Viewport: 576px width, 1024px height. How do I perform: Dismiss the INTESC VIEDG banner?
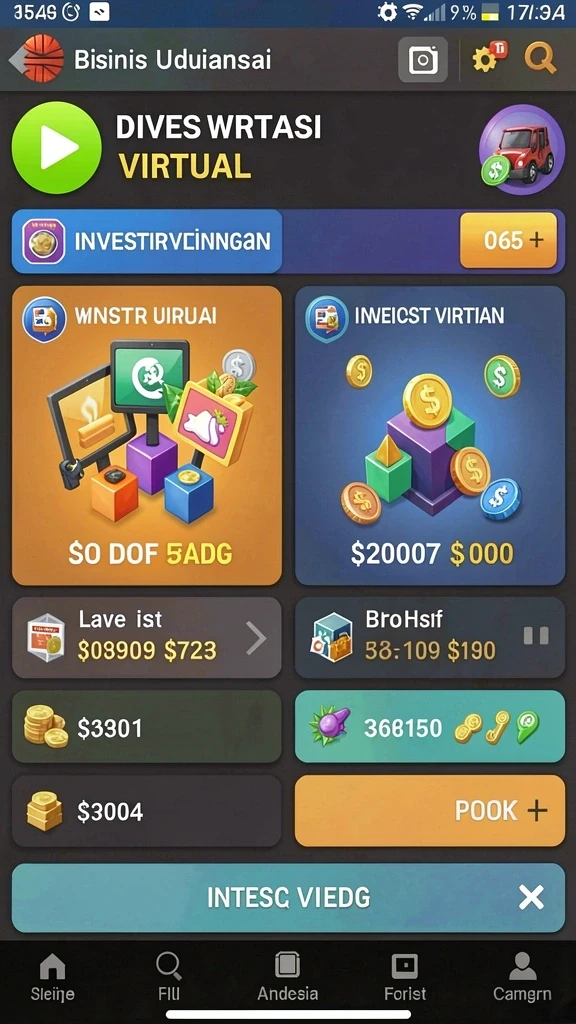531,898
